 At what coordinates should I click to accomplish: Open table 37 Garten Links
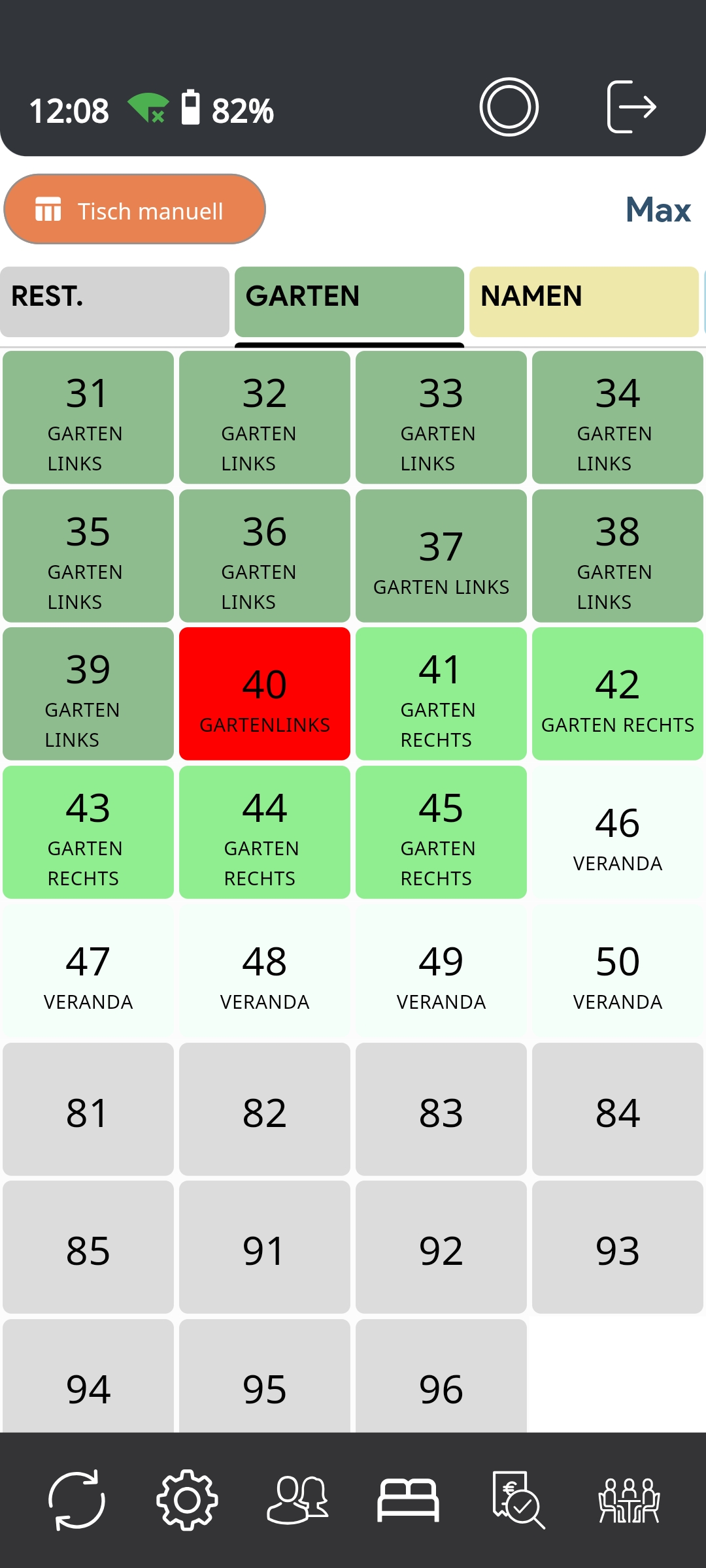441,556
